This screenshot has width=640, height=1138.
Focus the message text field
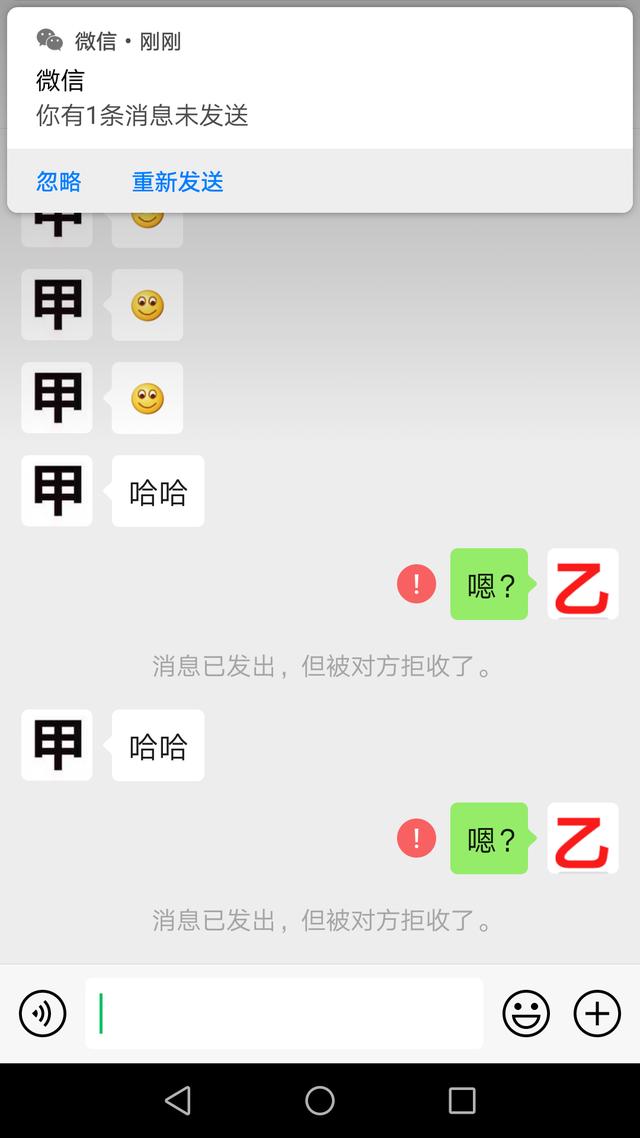(x=284, y=1014)
